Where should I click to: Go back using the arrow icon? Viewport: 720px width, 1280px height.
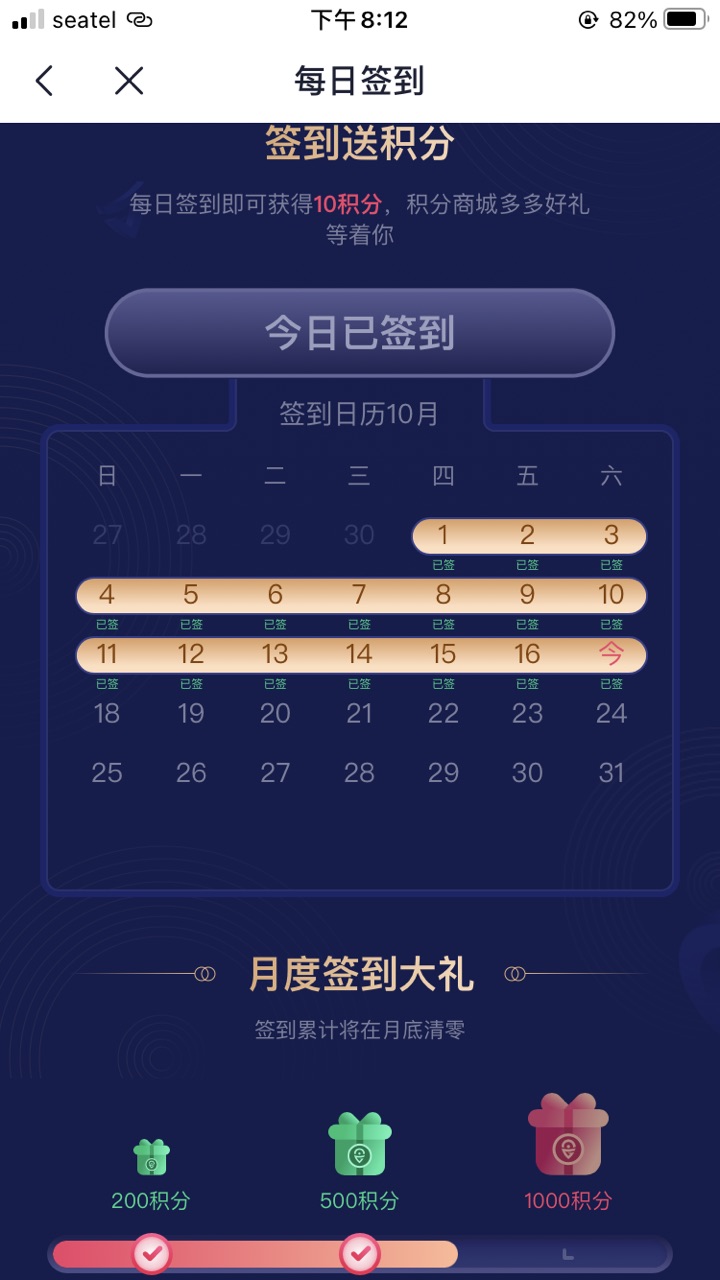(x=44, y=81)
